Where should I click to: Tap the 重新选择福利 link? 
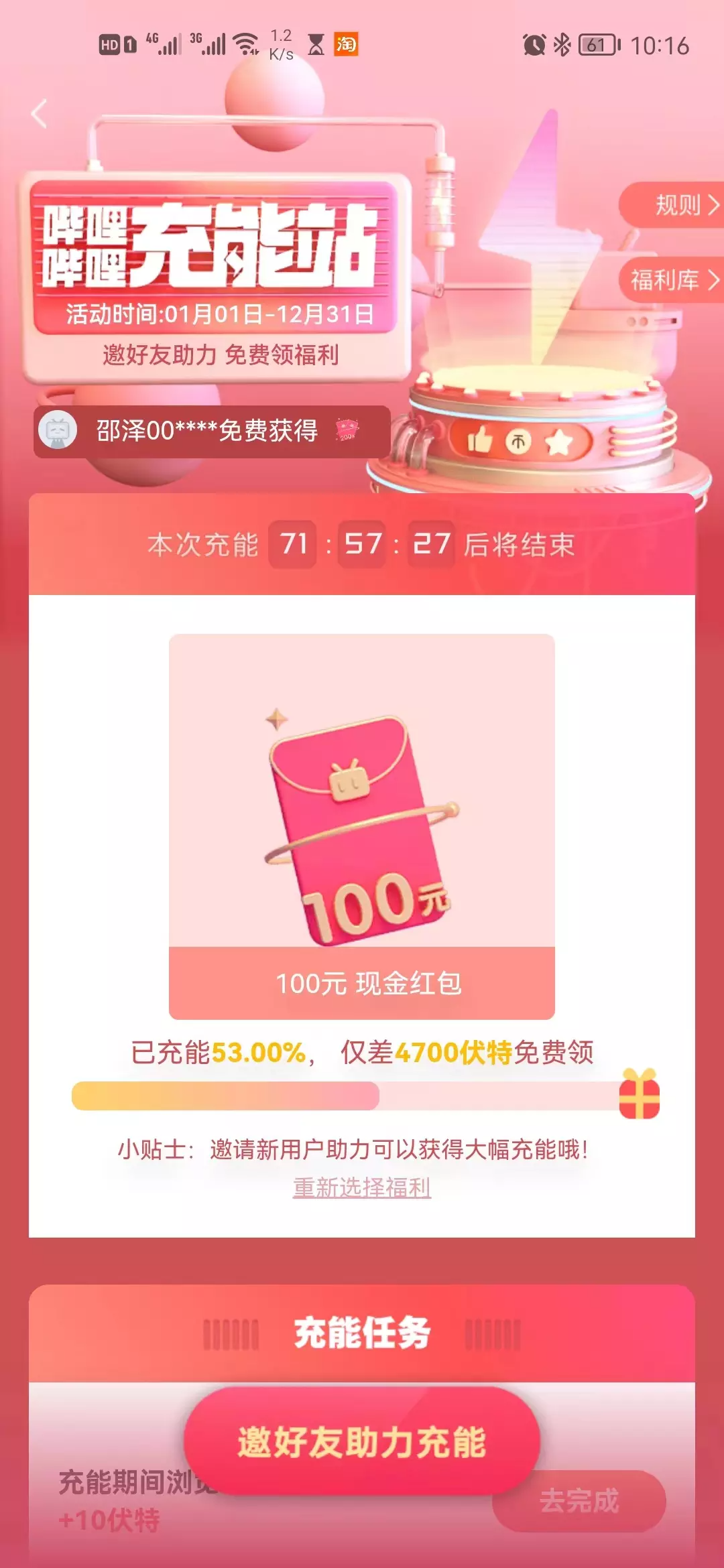(362, 1188)
